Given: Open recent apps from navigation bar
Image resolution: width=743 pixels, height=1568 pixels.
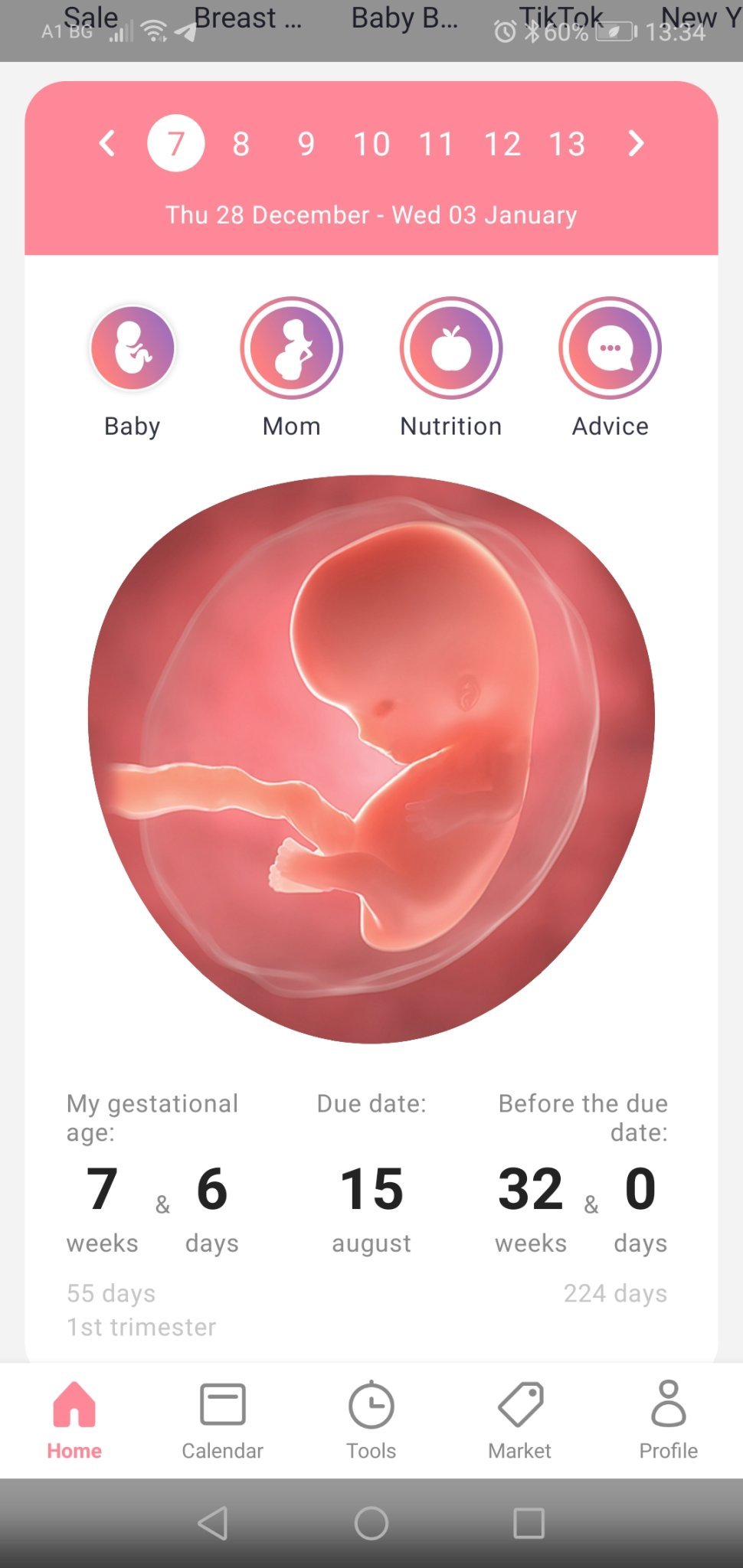Looking at the screenshot, I should (529, 1523).
